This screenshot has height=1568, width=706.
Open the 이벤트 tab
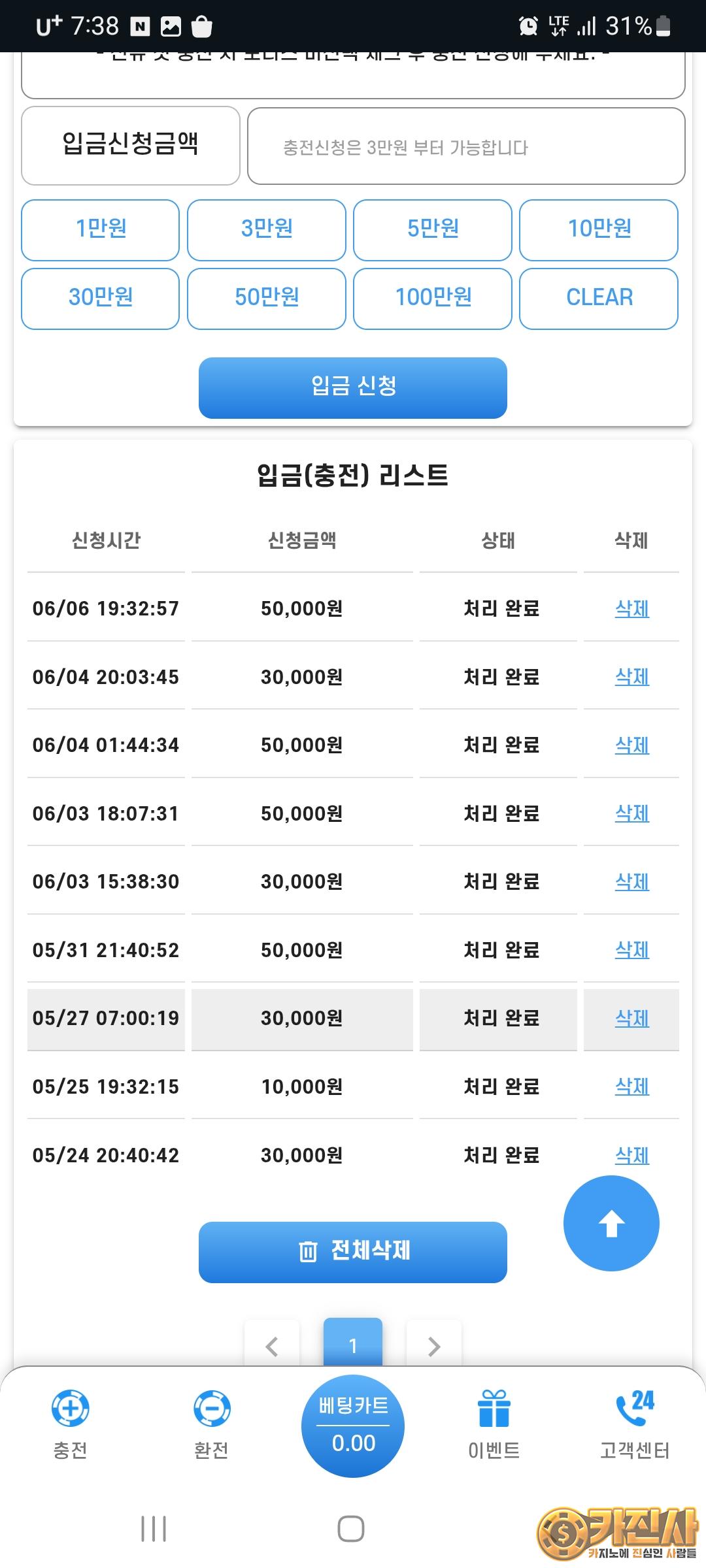click(x=494, y=1424)
